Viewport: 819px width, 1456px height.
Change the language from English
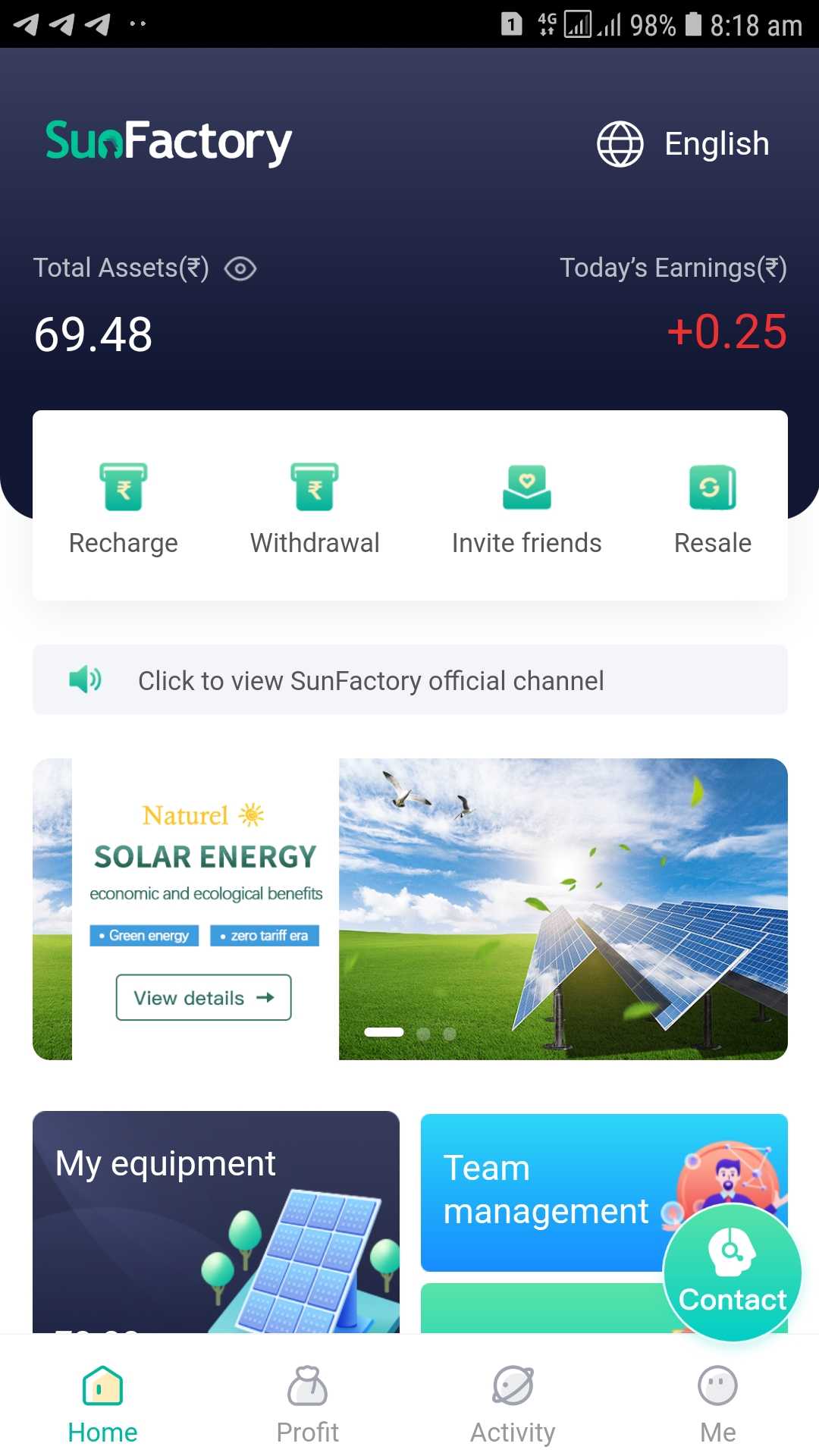tap(684, 143)
